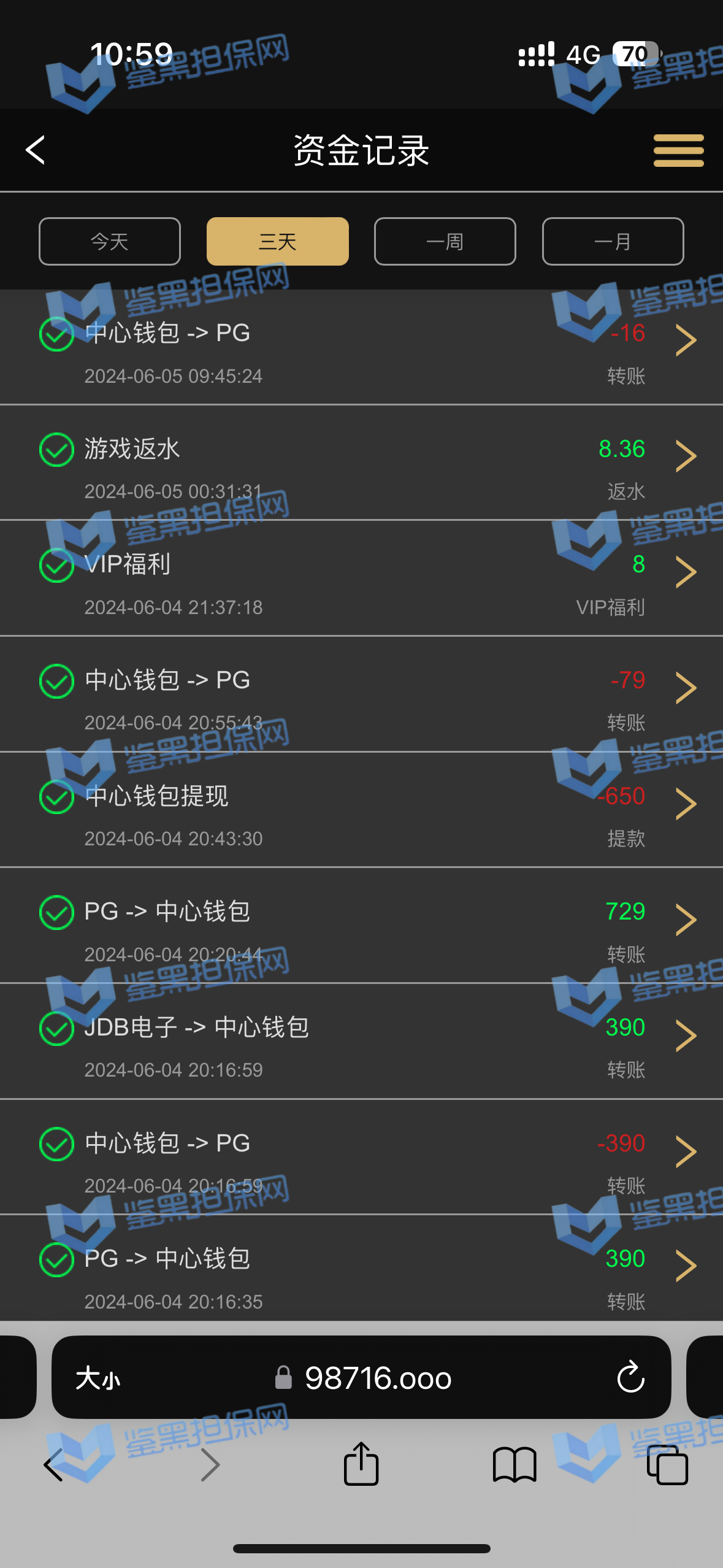Tap the Safari address bar
Viewport: 723px width, 1568px height.
point(377,1378)
